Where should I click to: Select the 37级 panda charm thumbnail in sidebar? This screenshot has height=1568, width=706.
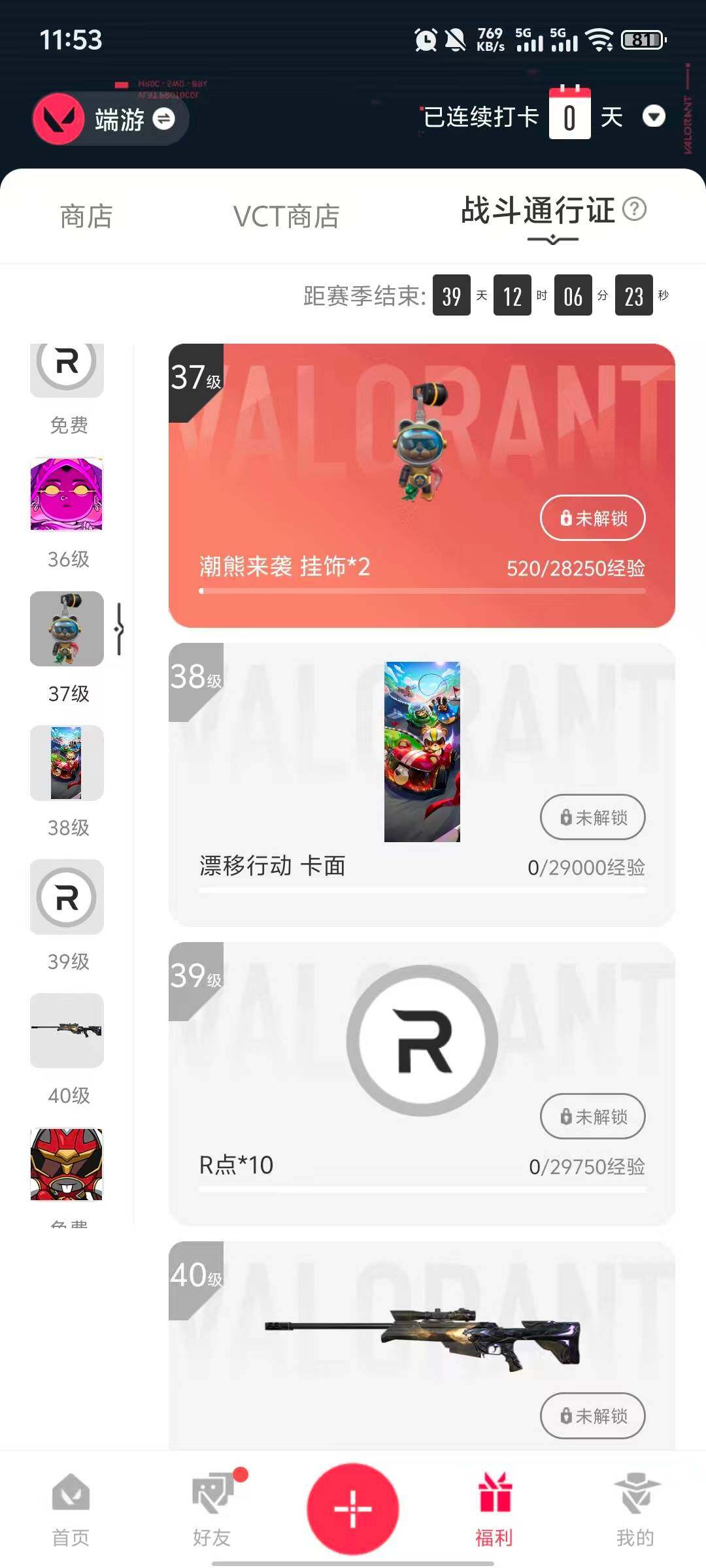point(66,629)
